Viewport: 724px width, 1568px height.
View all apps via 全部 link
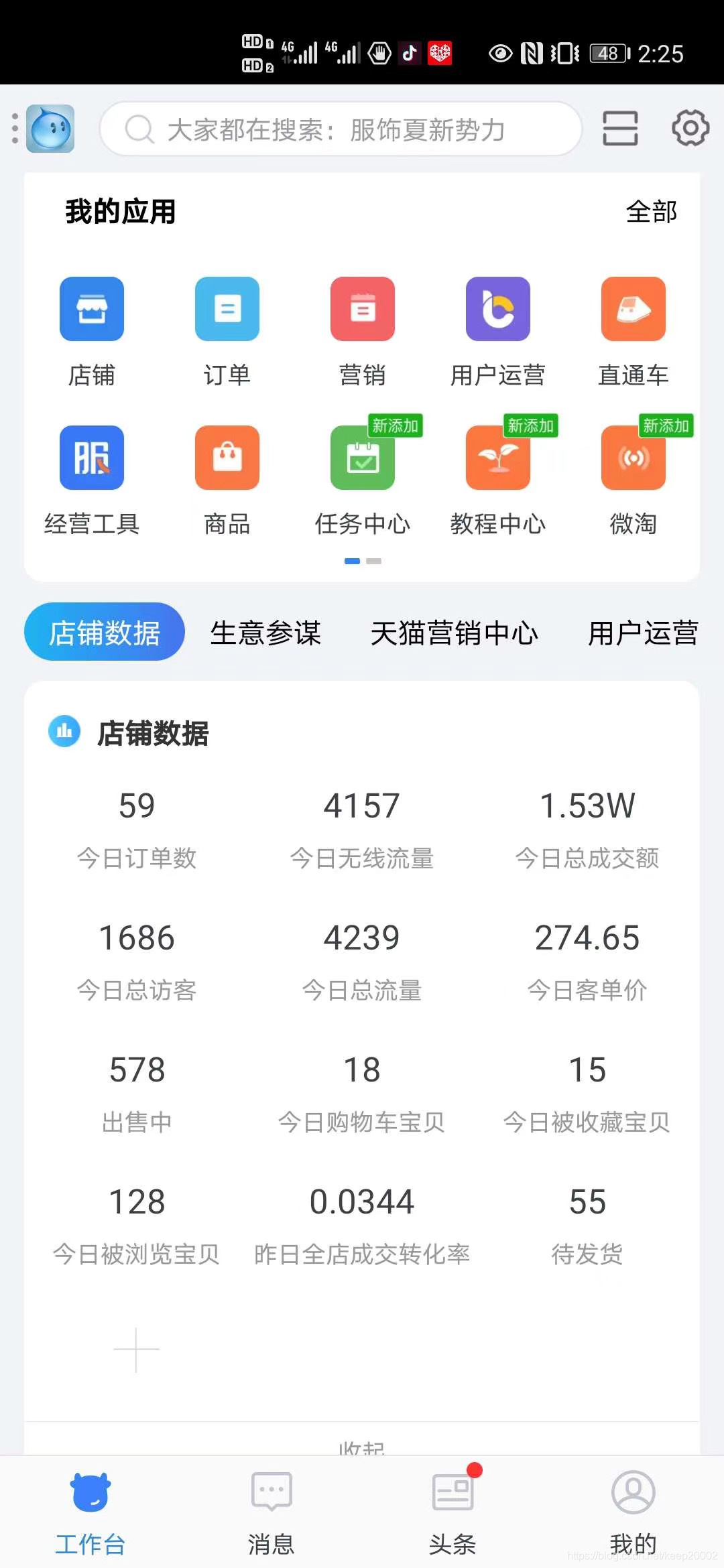(651, 211)
